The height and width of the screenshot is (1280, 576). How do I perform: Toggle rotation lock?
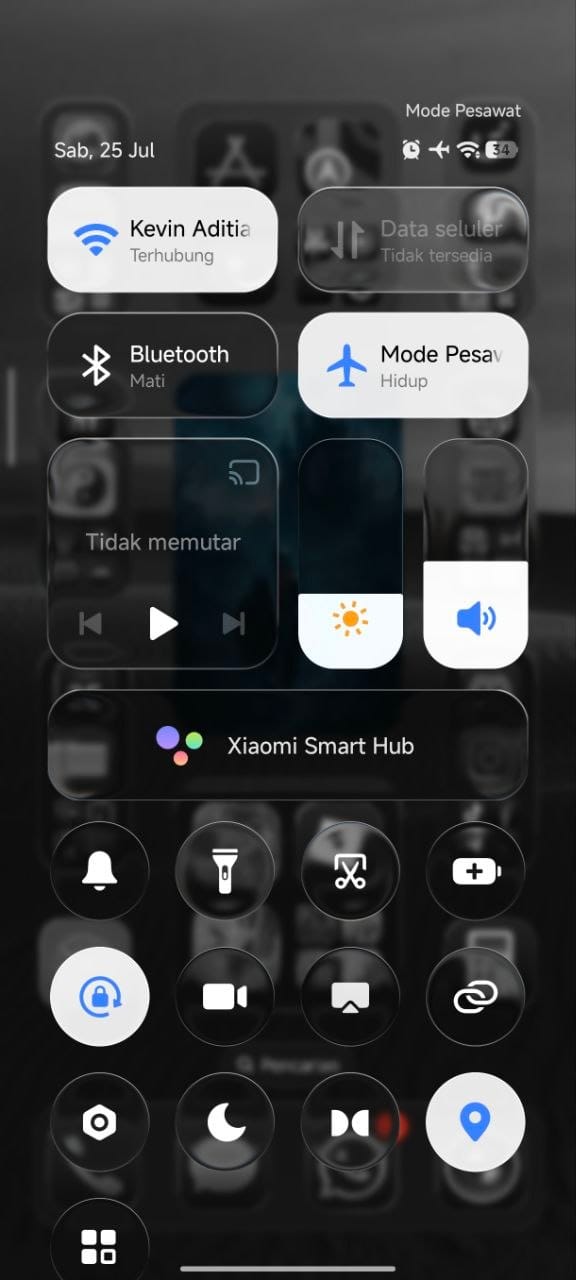[x=100, y=997]
